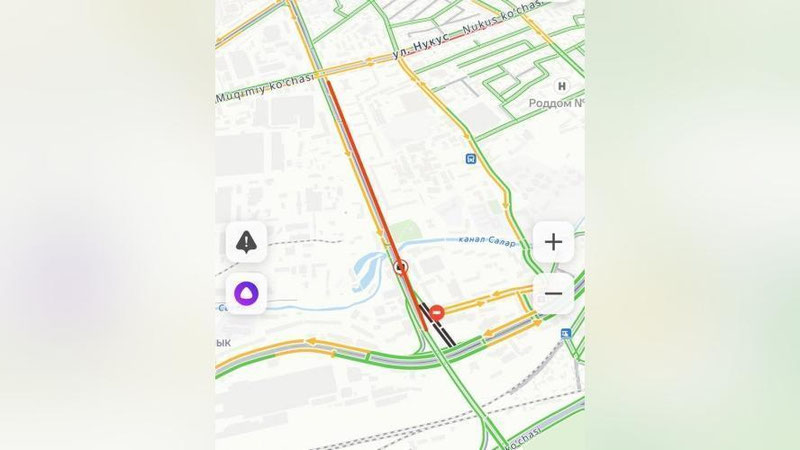
Task: Zoom in on the map
Action: 553,242
